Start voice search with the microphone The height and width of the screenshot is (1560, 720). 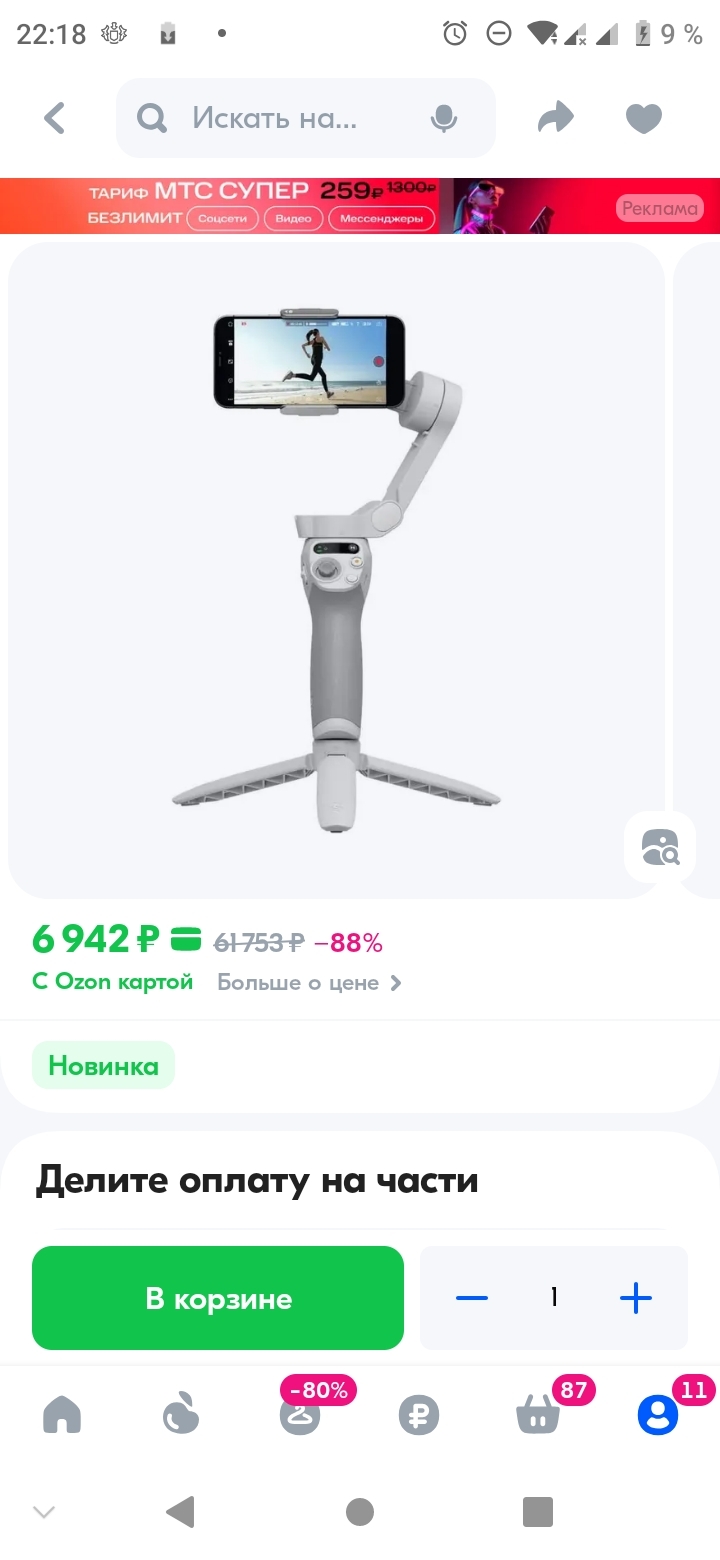click(x=444, y=119)
